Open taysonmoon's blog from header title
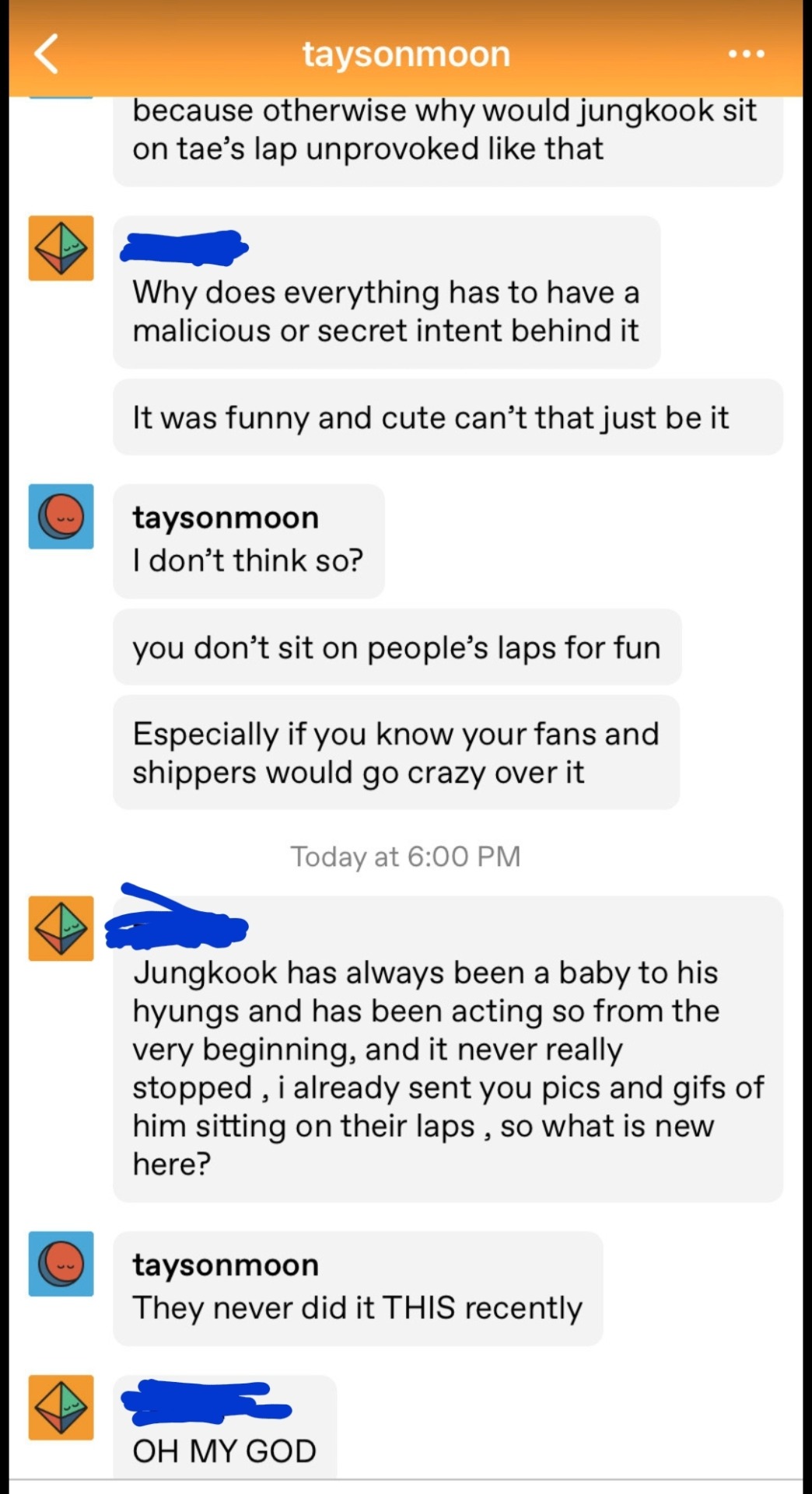Image resolution: width=812 pixels, height=1494 pixels. (x=406, y=54)
